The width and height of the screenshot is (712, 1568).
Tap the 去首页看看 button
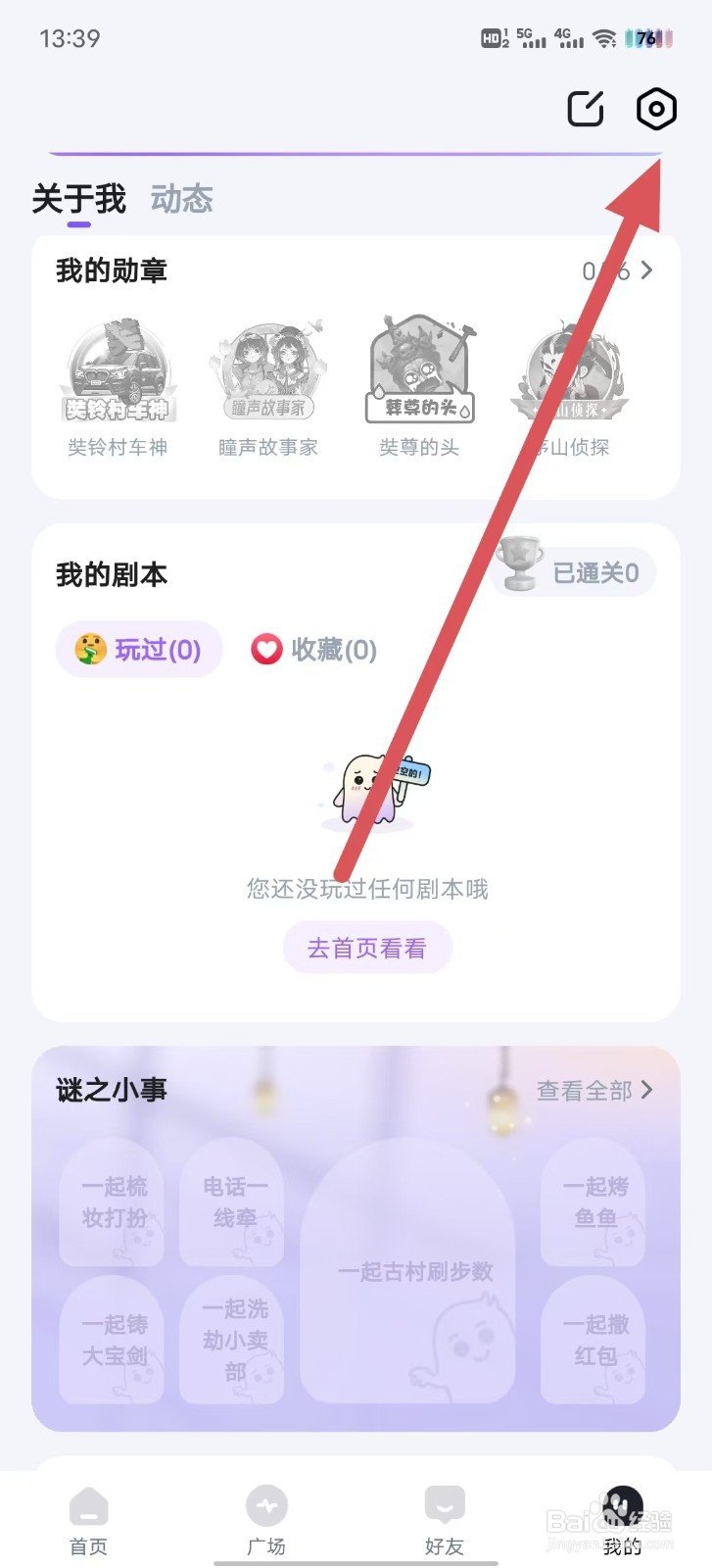367,947
